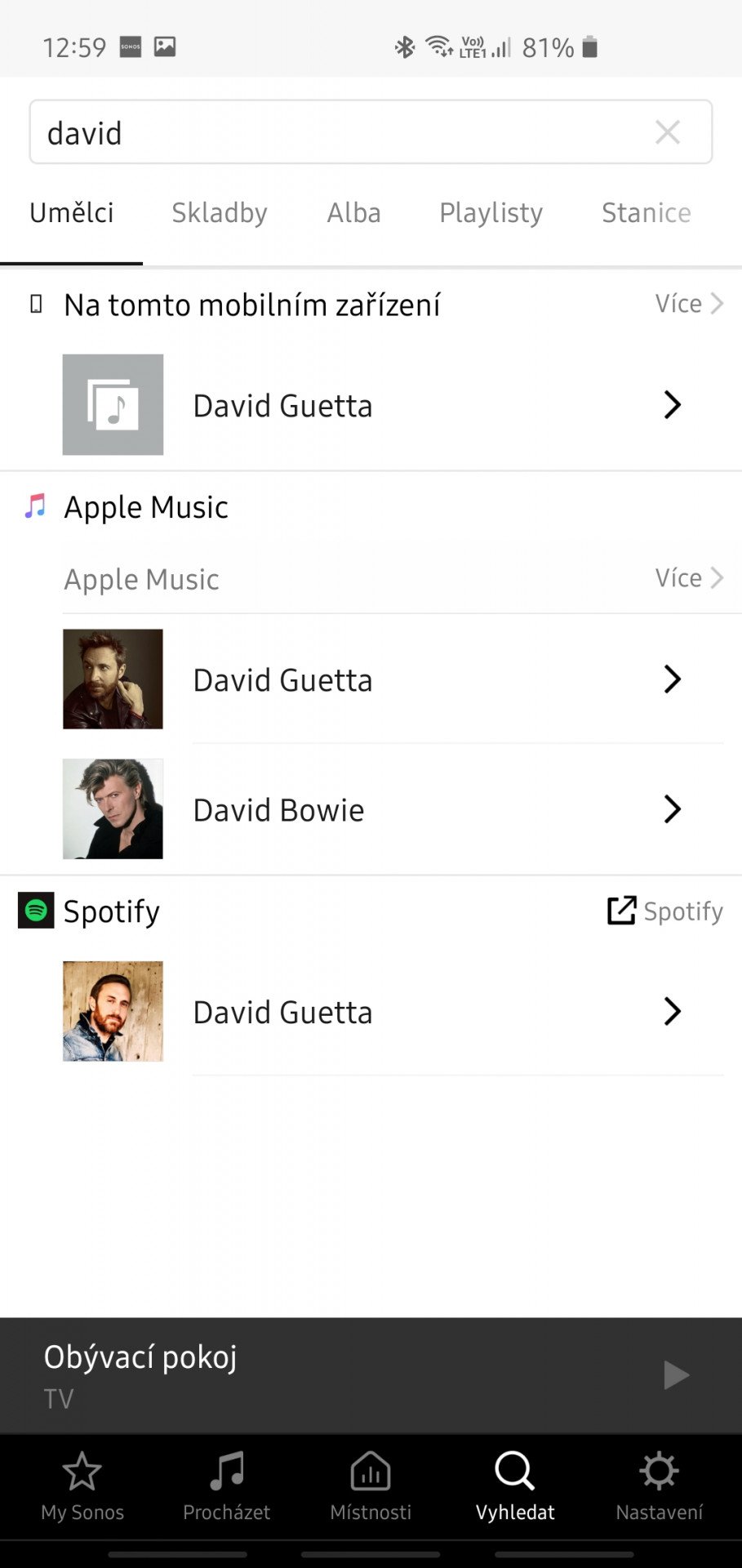Select the Umělci tab
This screenshot has width=742, height=1568.
click(x=72, y=213)
